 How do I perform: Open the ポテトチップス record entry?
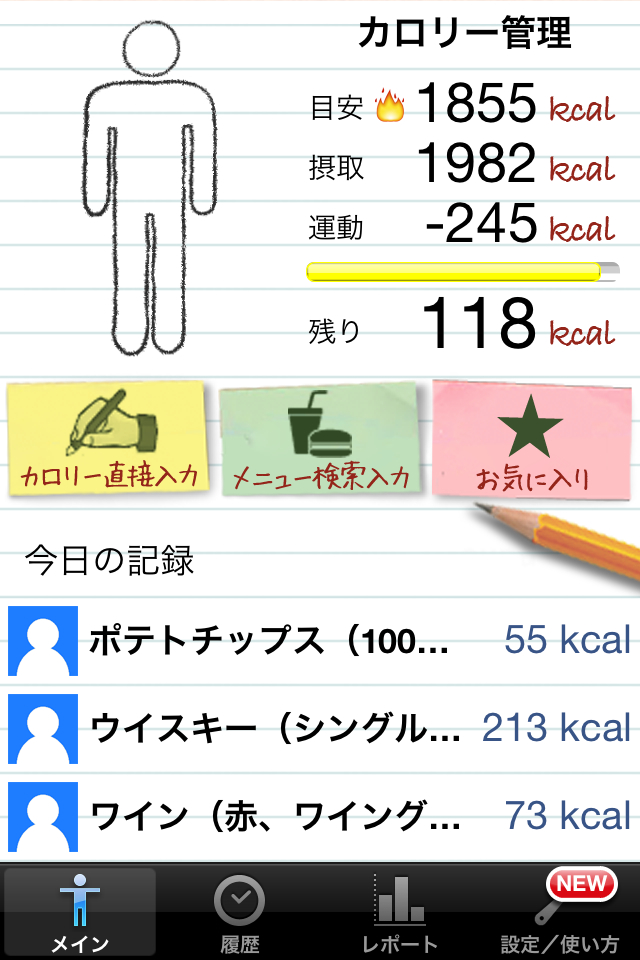tap(320, 640)
